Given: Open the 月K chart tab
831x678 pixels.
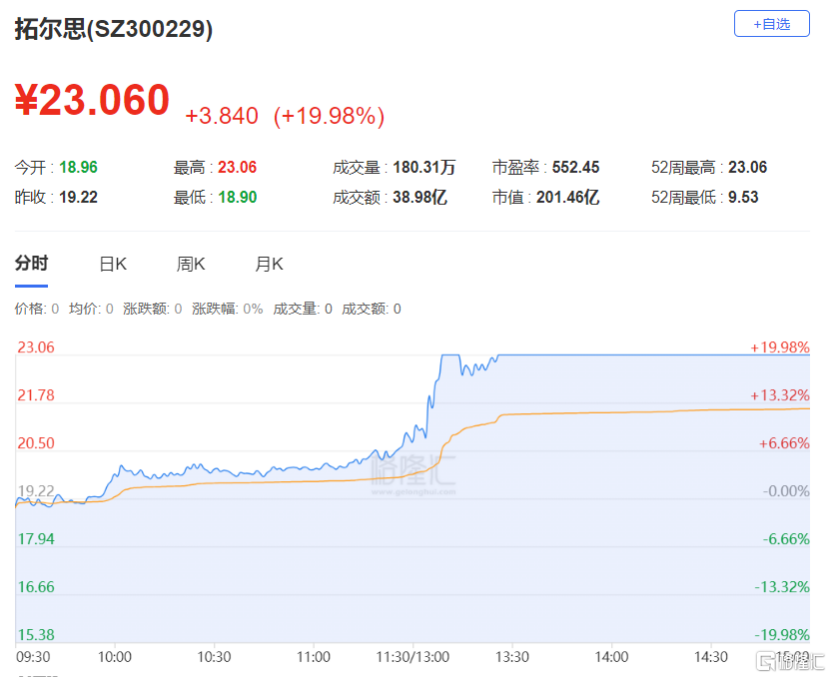Looking at the screenshot, I should pyautogui.click(x=269, y=265).
